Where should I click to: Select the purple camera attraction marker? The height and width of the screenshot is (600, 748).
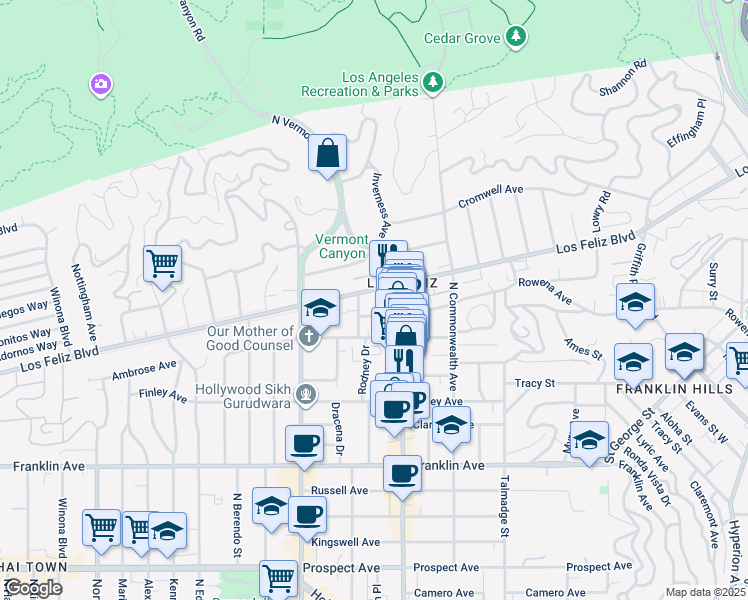point(100,83)
